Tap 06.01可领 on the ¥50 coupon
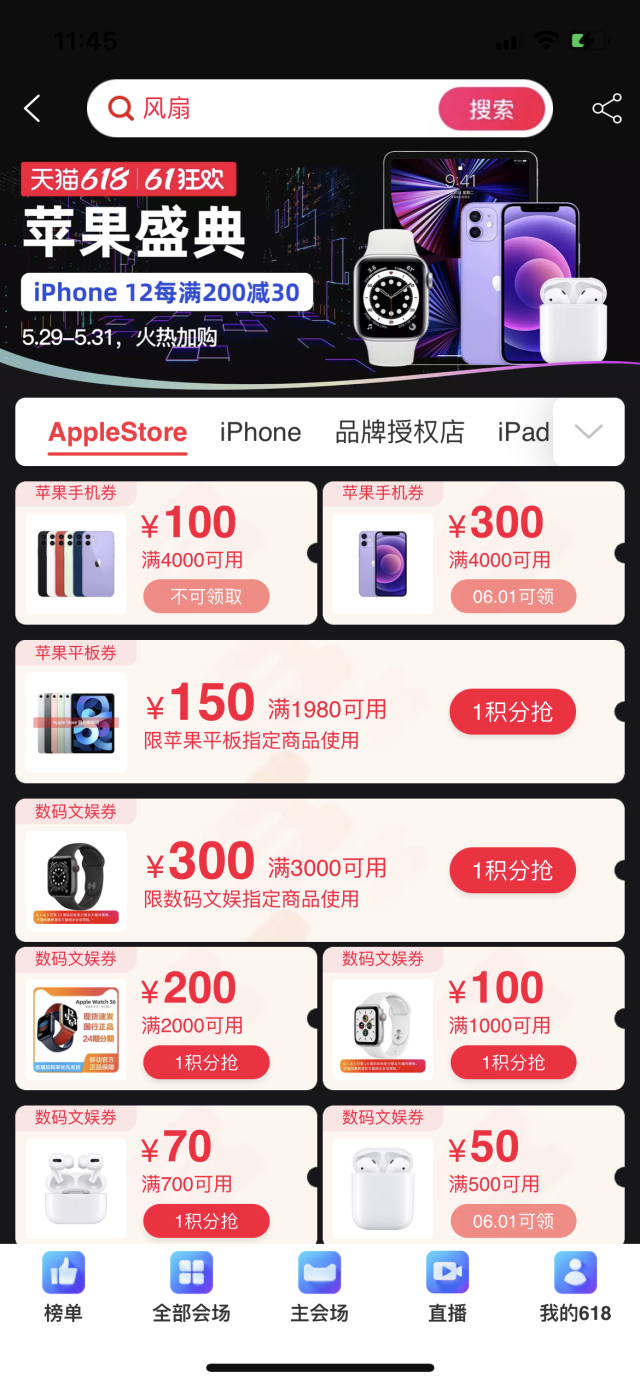Image resolution: width=640 pixels, height=1385 pixels. 514,1221
